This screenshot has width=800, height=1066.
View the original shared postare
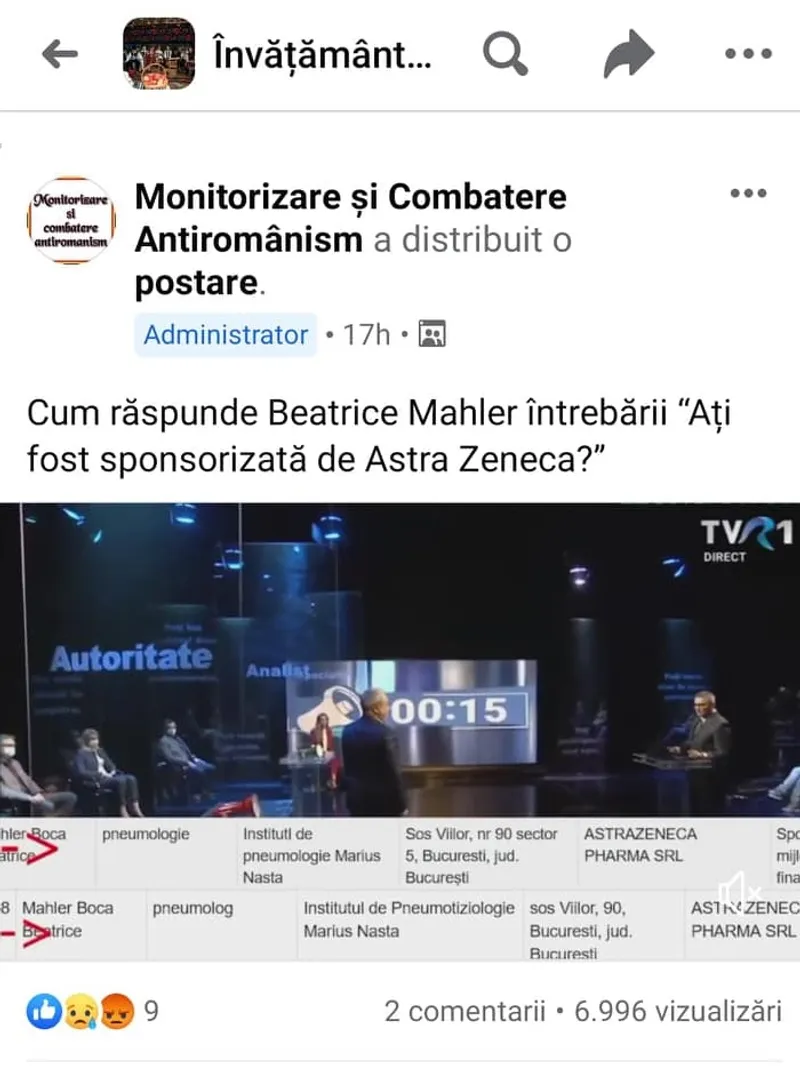pos(196,283)
